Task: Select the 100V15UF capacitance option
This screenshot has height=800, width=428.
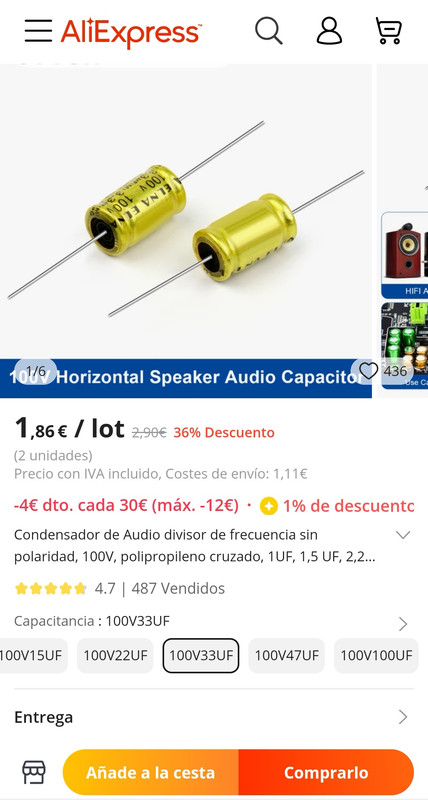Action: tap(32, 656)
